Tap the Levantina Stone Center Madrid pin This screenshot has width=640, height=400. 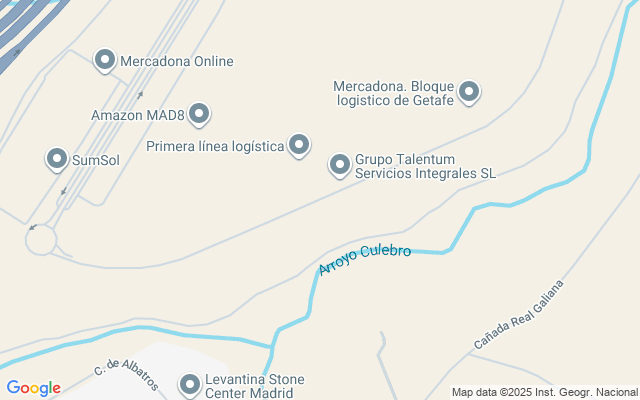point(190,383)
